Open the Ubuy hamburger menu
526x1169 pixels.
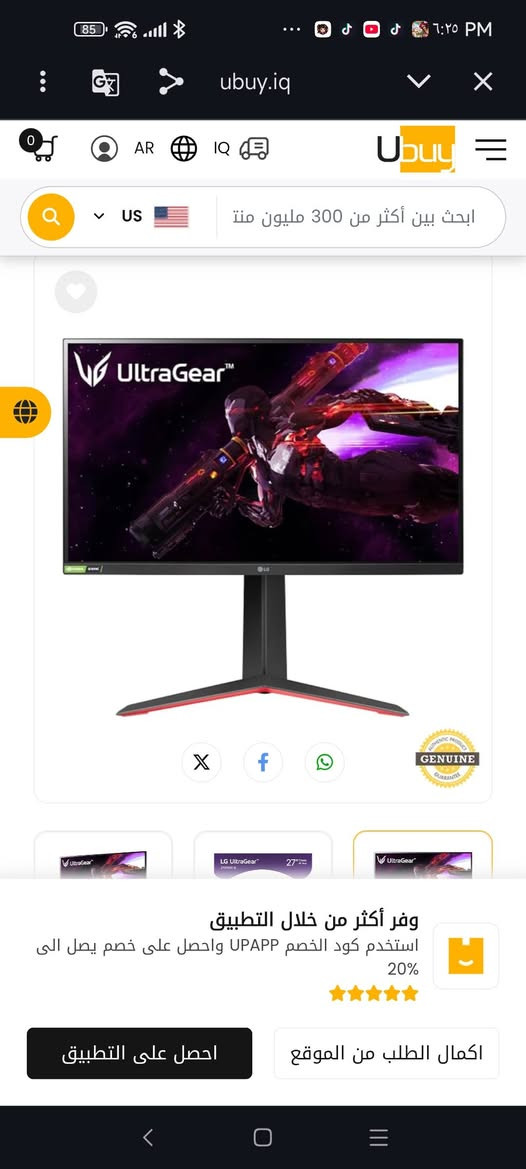(490, 149)
